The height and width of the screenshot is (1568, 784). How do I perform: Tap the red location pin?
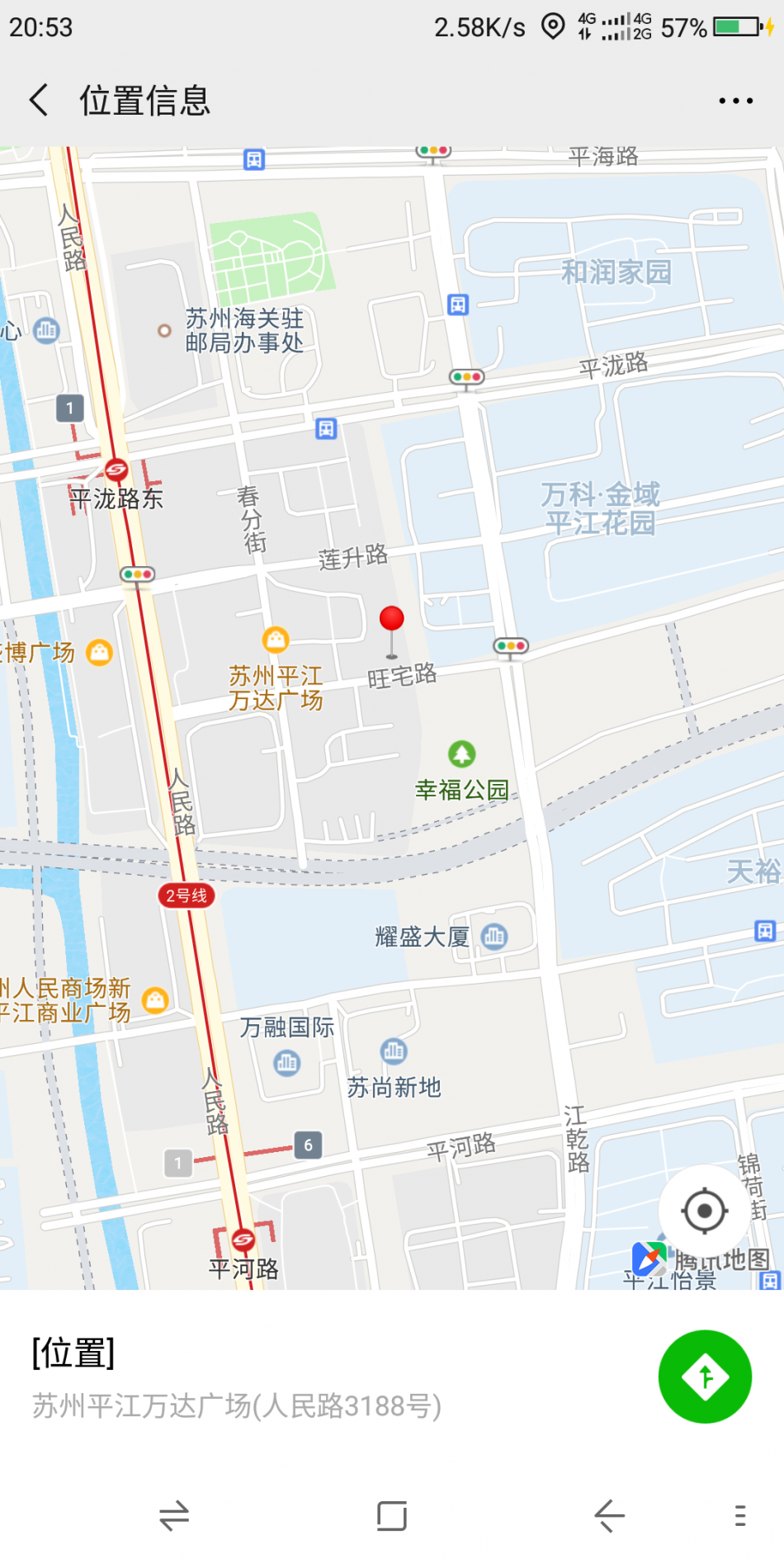[391, 621]
